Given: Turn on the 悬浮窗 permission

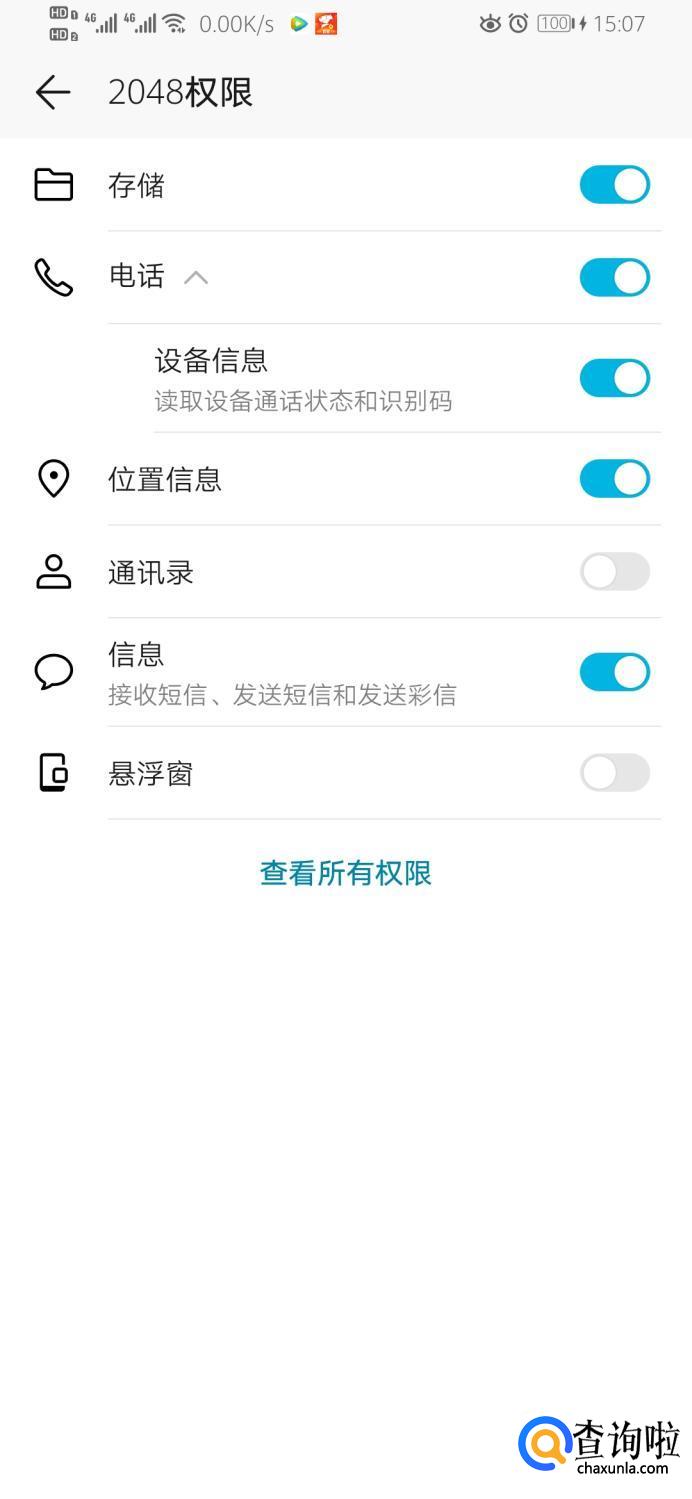Looking at the screenshot, I should pyautogui.click(x=614, y=773).
